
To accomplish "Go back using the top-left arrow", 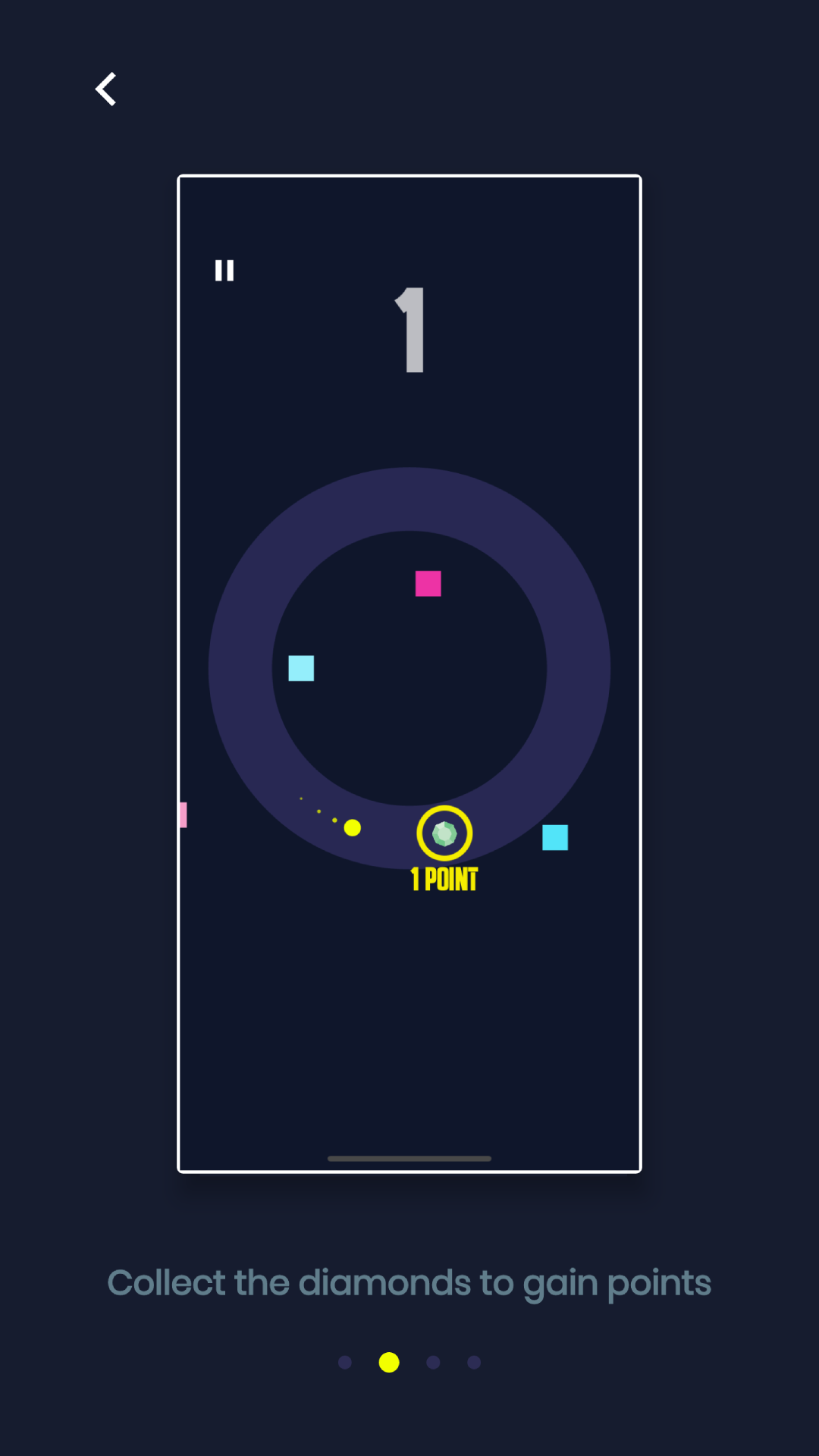I will [x=106, y=89].
